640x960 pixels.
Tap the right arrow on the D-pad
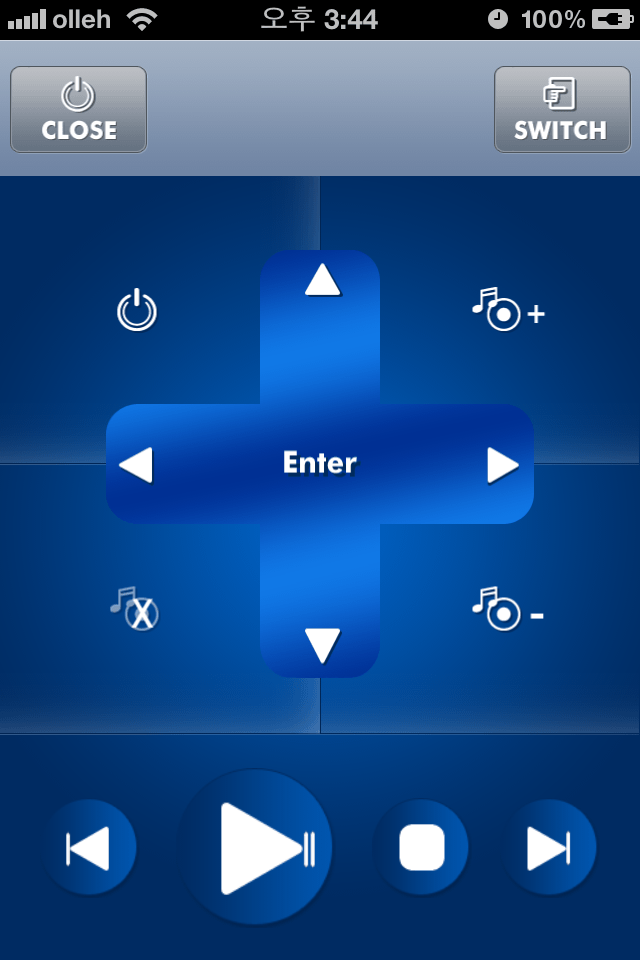click(x=503, y=465)
